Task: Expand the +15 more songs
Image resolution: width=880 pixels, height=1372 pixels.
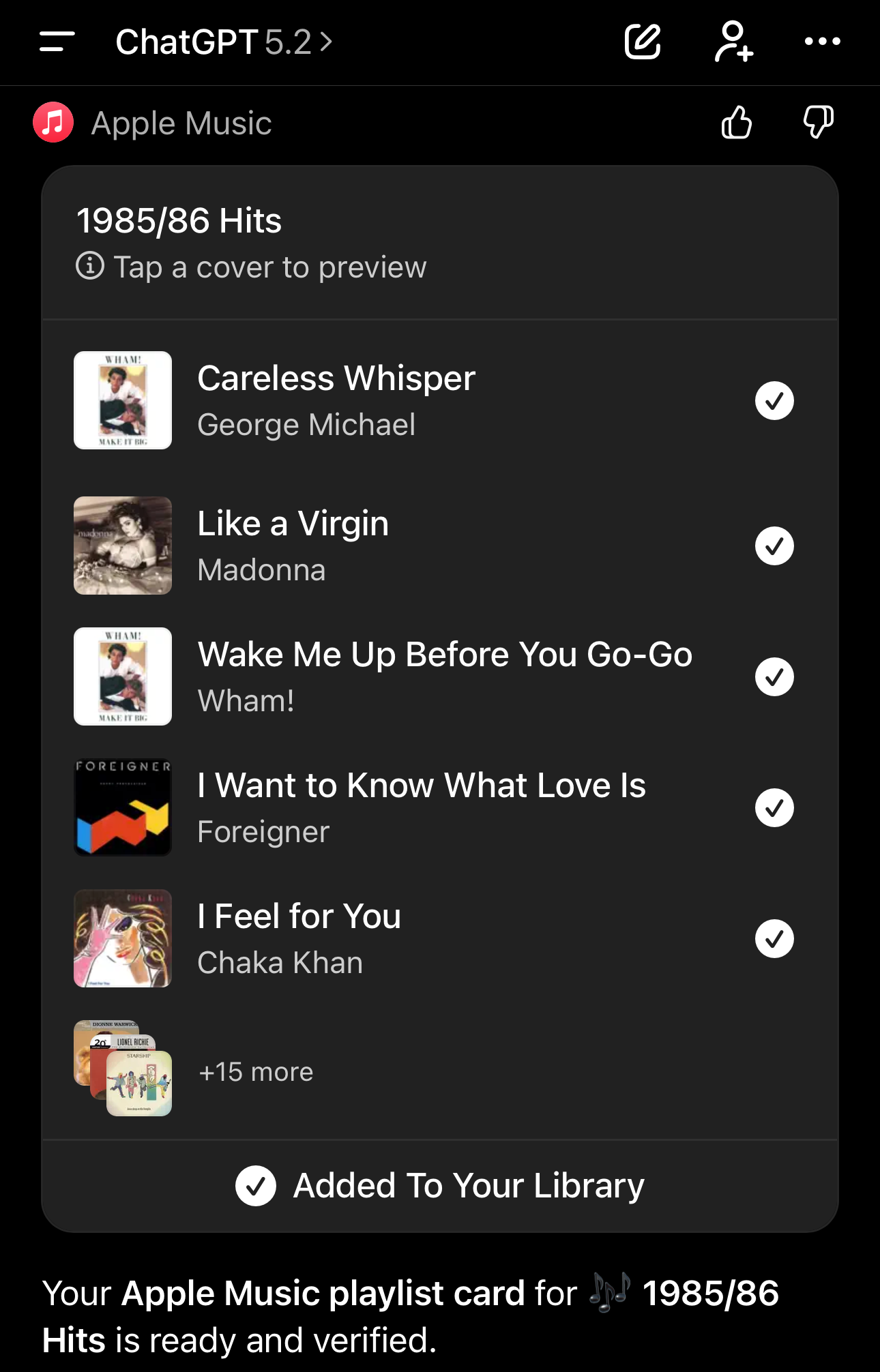Action: coord(255,1072)
